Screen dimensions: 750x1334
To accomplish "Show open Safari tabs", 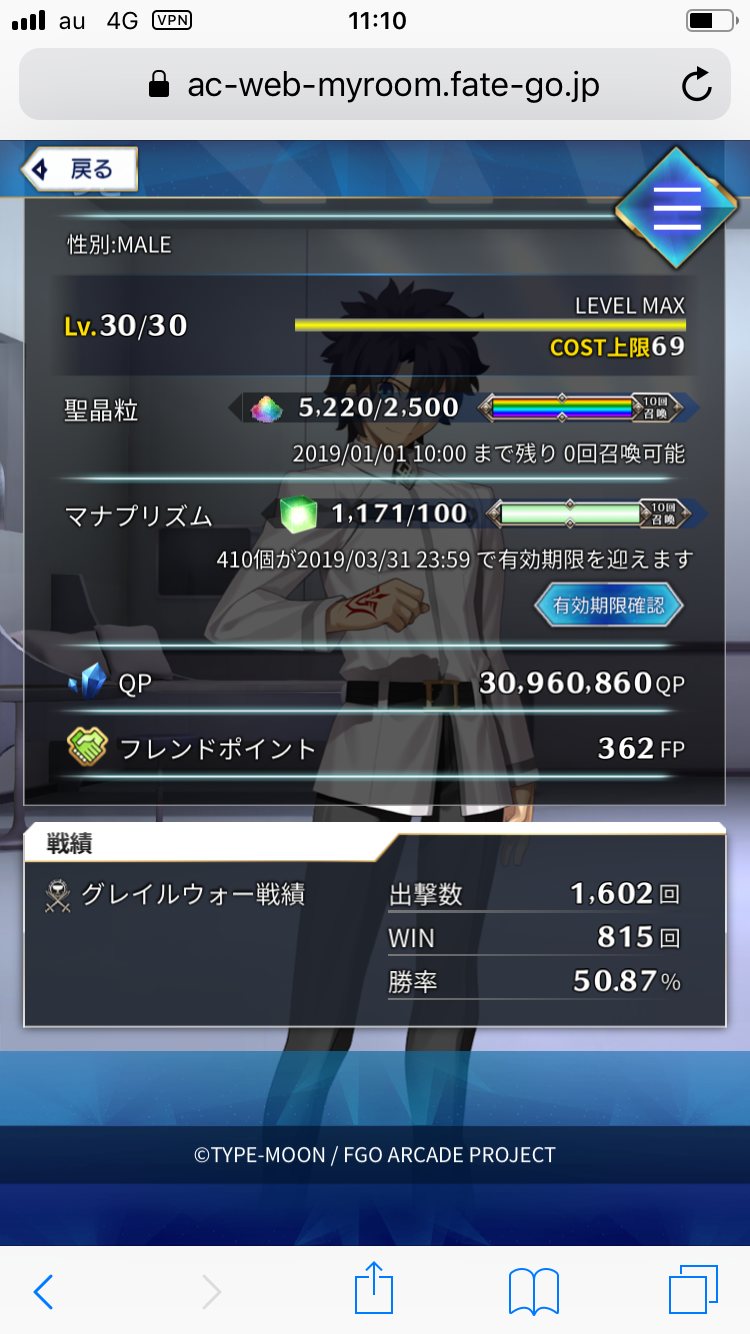I will (x=692, y=1292).
